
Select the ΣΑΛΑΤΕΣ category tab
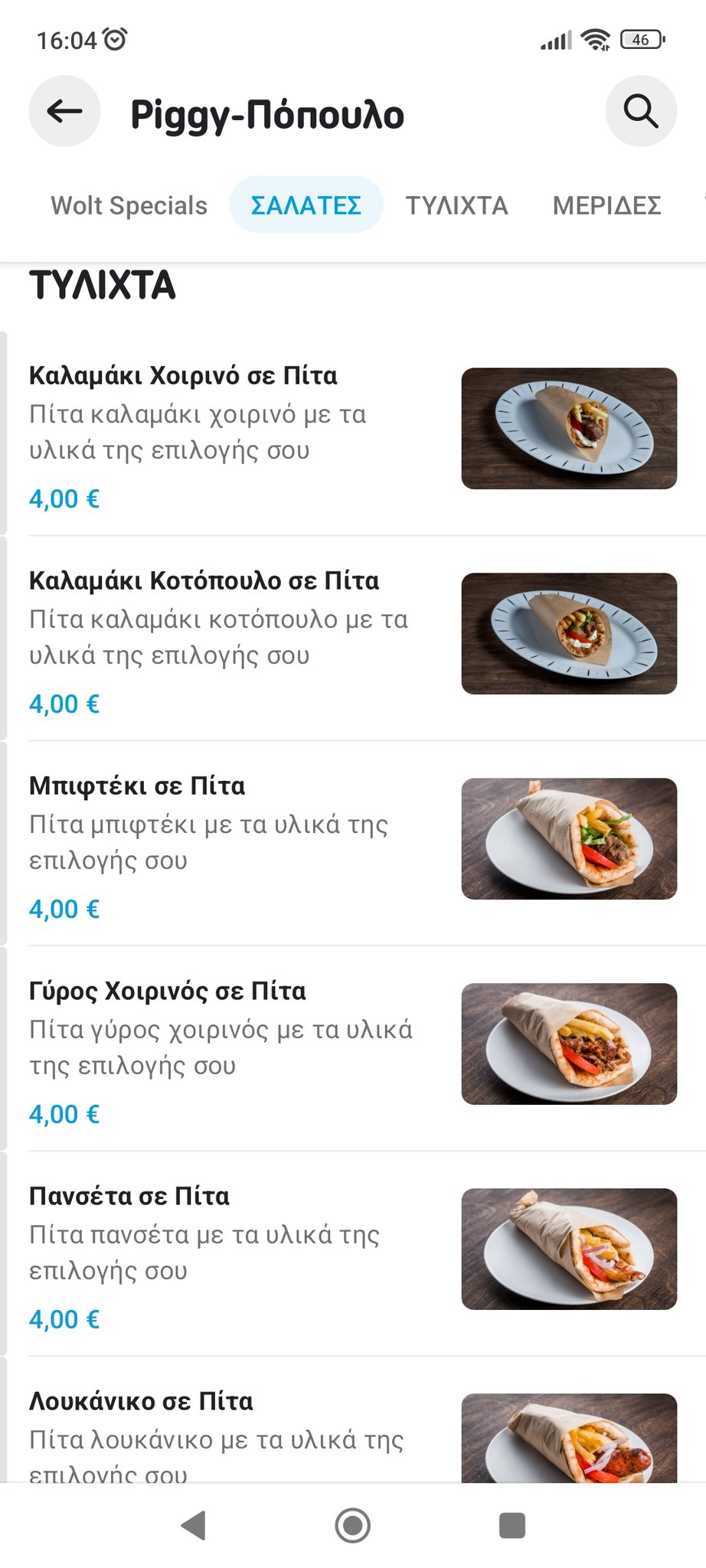(306, 205)
